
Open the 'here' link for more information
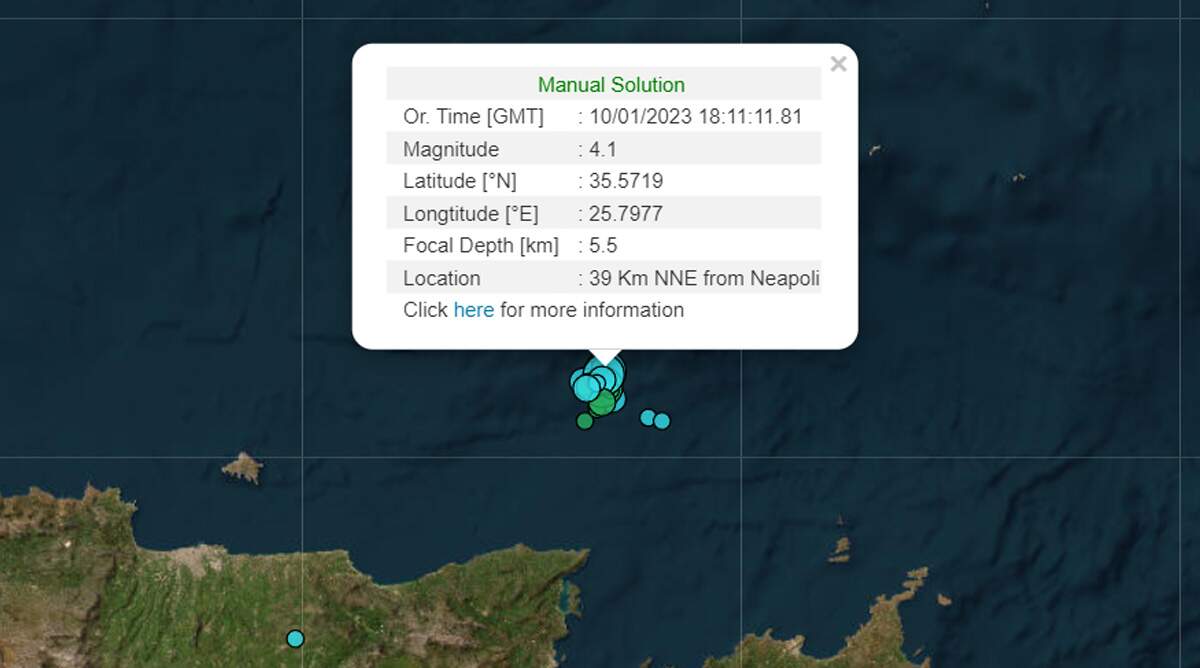click(473, 310)
